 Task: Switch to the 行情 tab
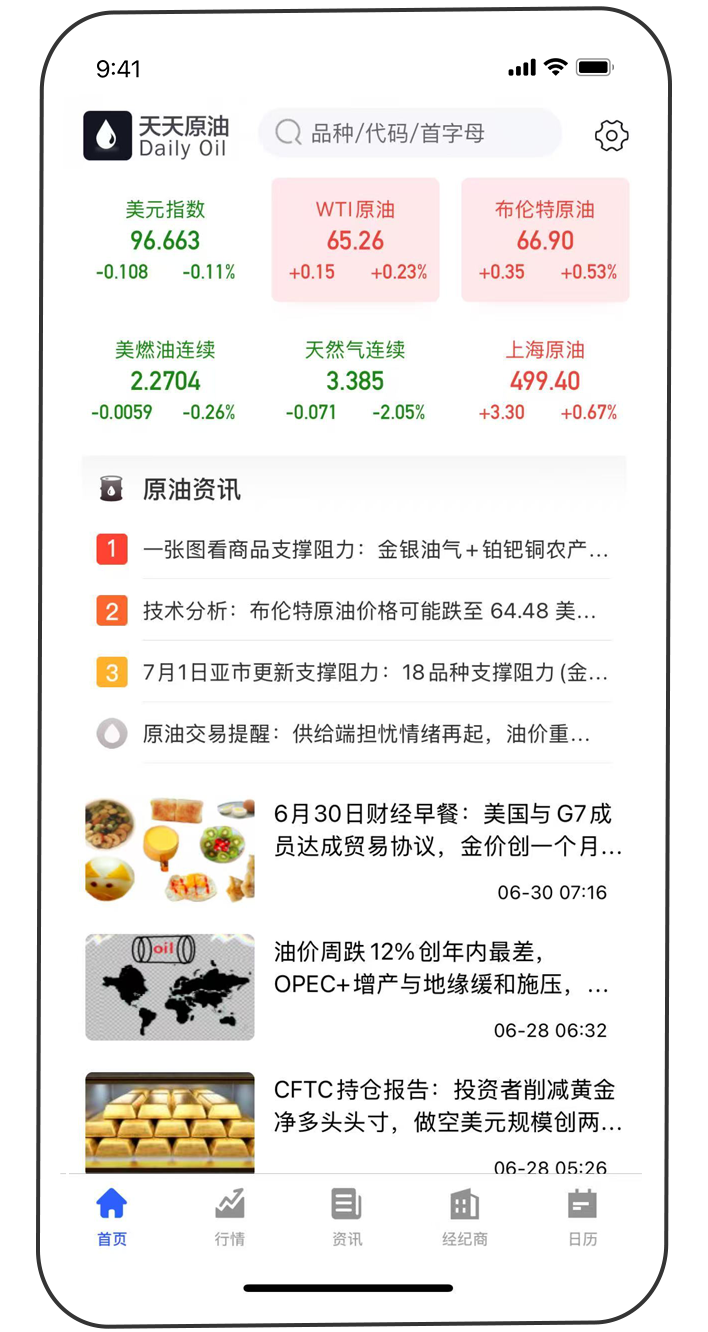click(x=230, y=1217)
